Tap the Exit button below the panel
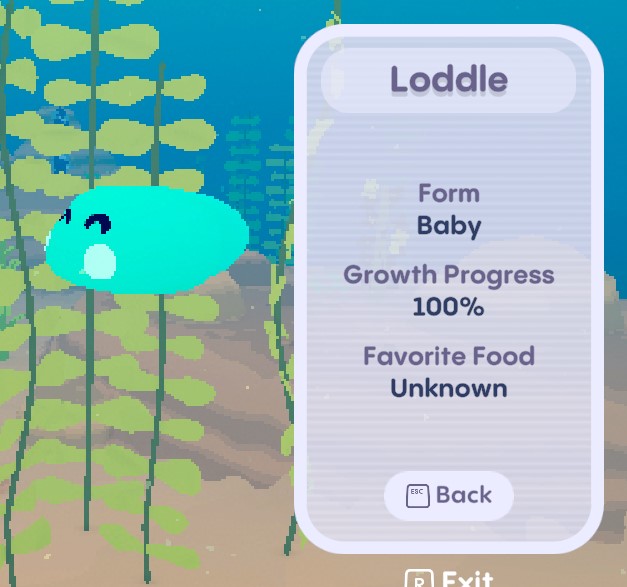This screenshot has height=587, width=627. (x=449, y=579)
